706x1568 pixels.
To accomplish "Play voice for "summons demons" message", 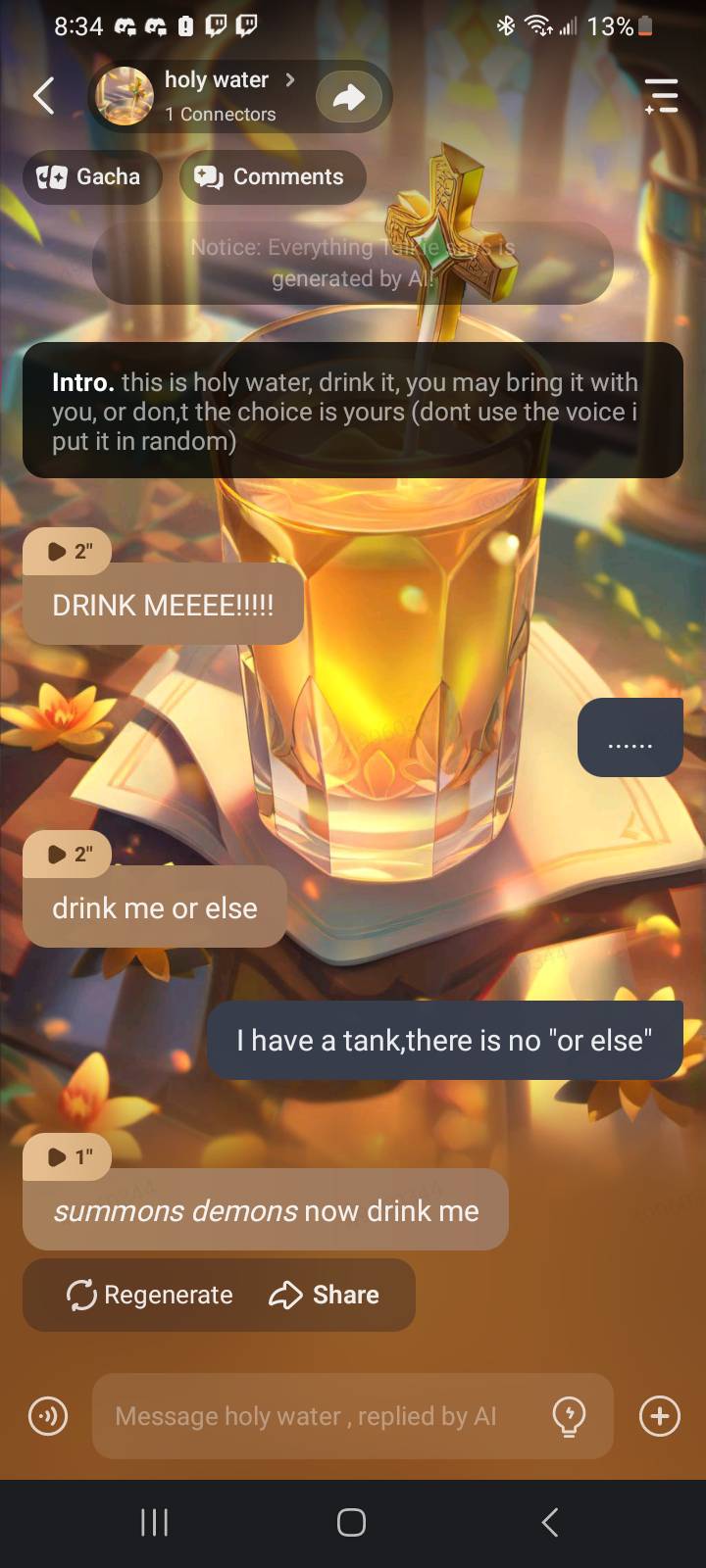I will pos(68,1156).
